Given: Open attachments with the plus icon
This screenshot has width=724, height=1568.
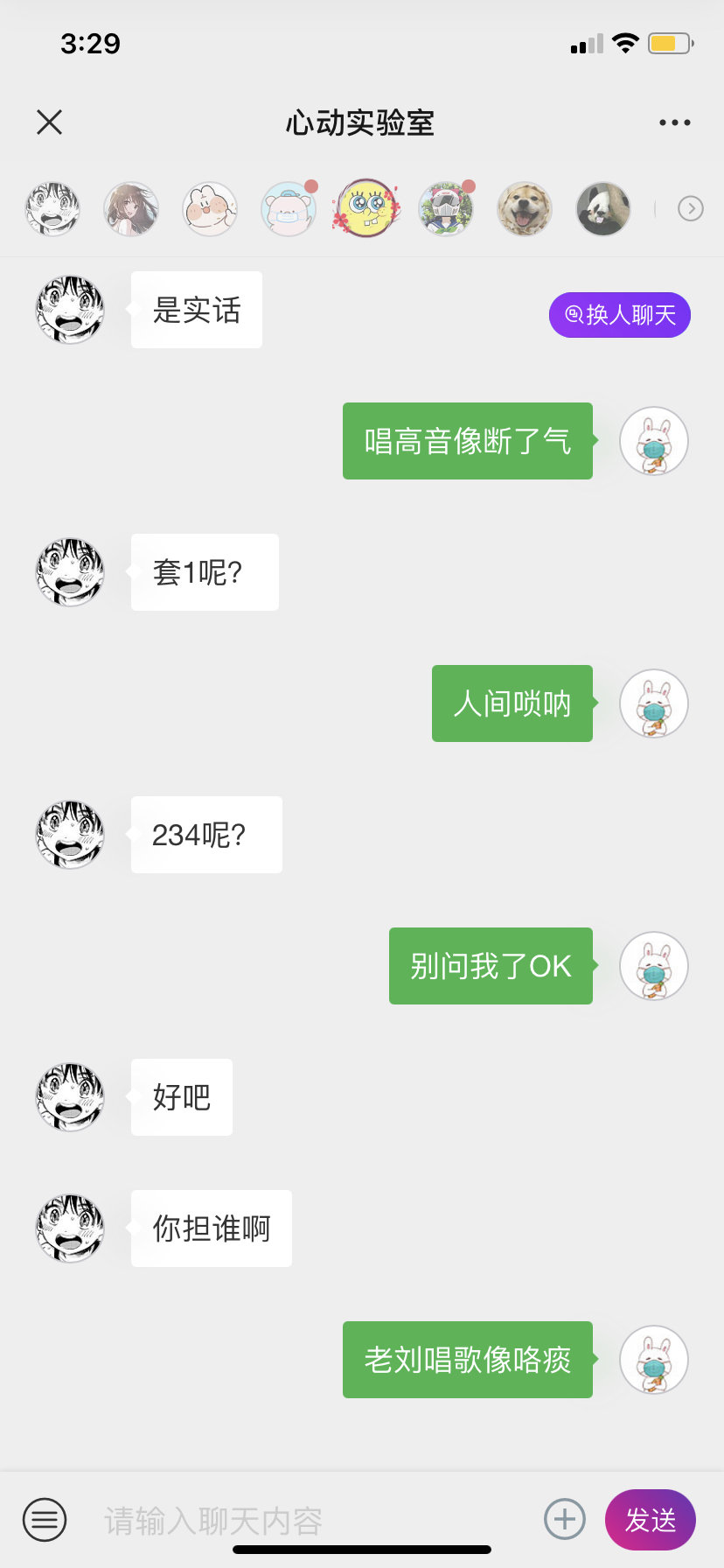Looking at the screenshot, I should coord(565,1520).
